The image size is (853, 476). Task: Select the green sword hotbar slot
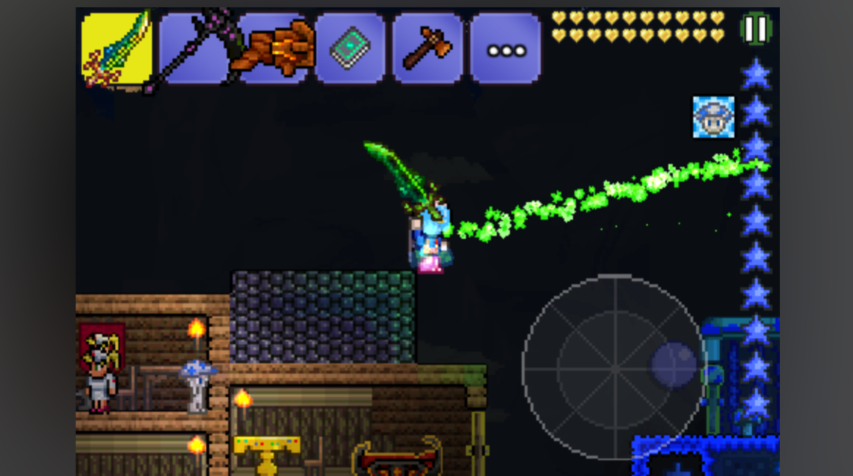point(116,47)
